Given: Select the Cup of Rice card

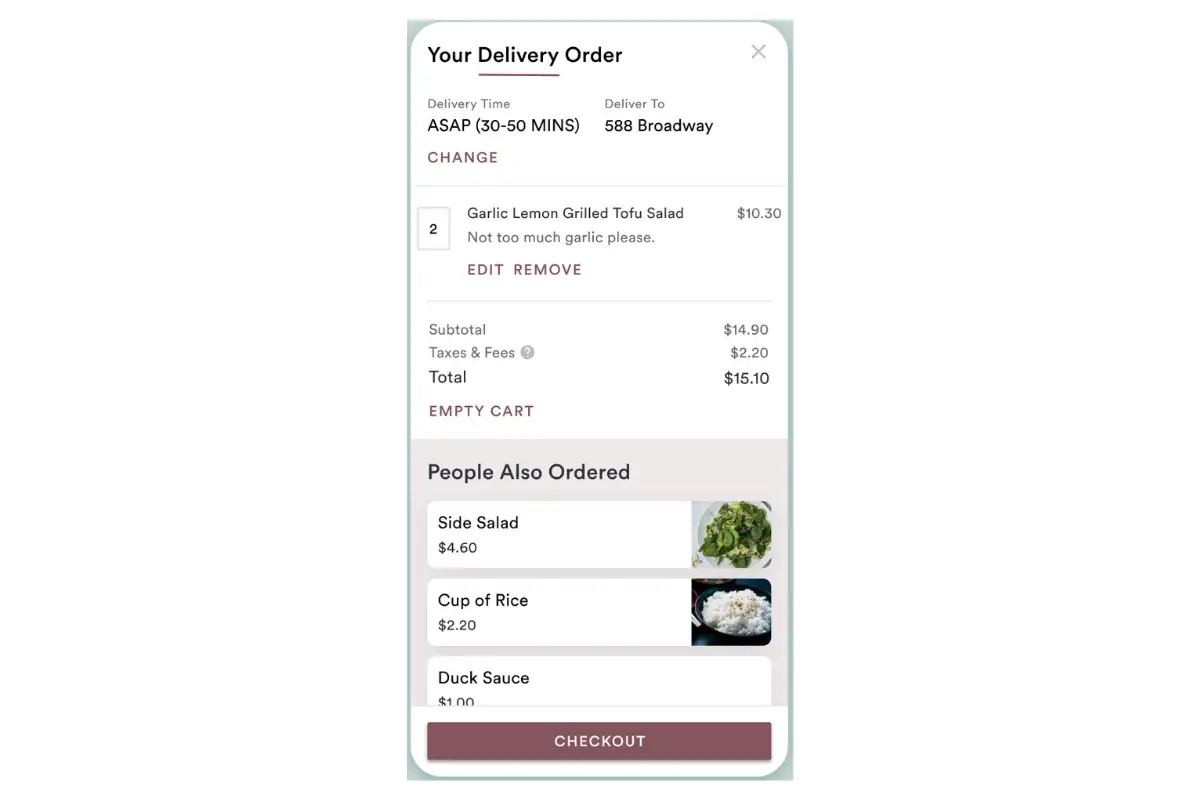Looking at the screenshot, I should pyautogui.click(x=598, y=612).
